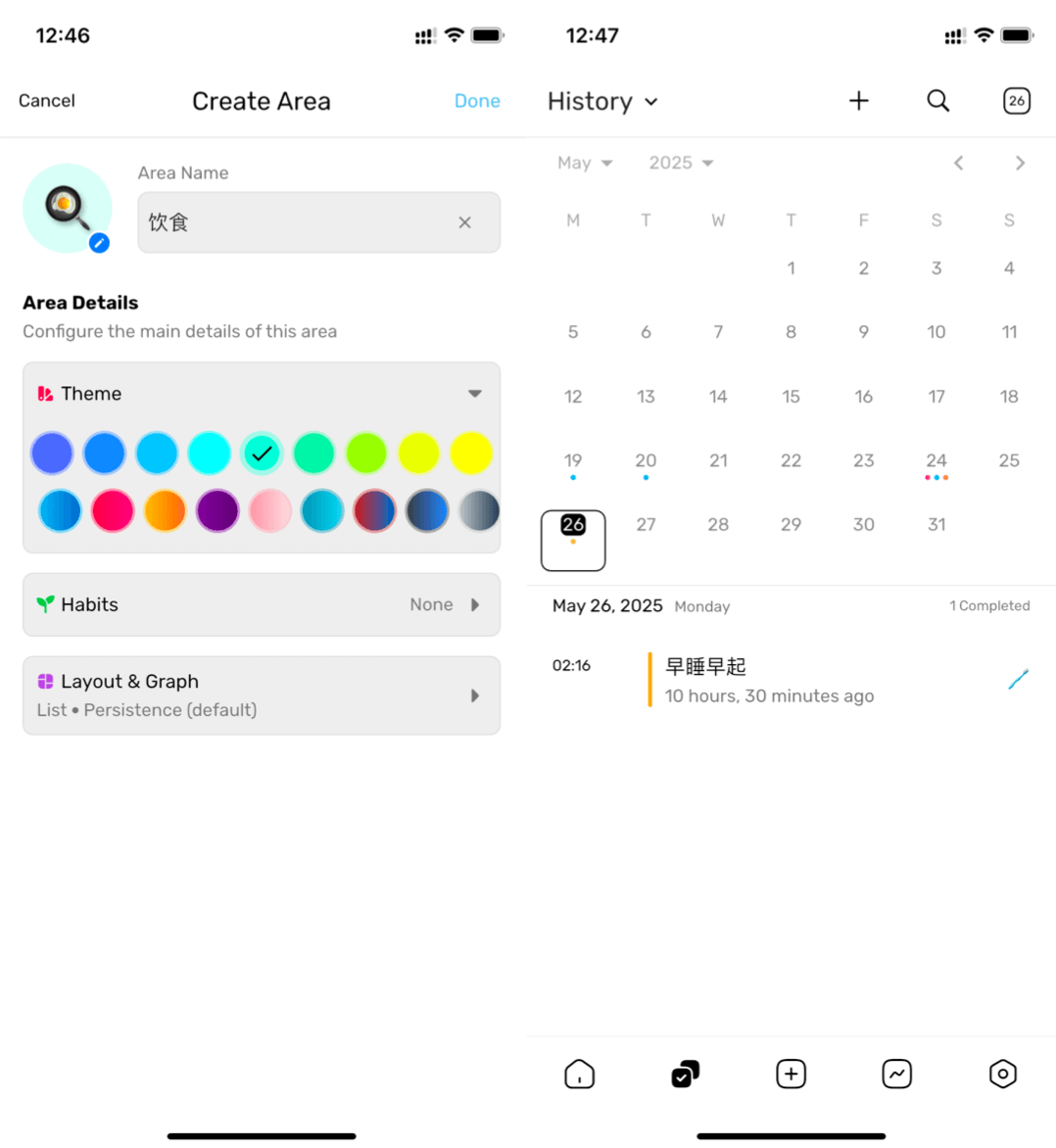Tap Done to save the area

coord(477,101)
